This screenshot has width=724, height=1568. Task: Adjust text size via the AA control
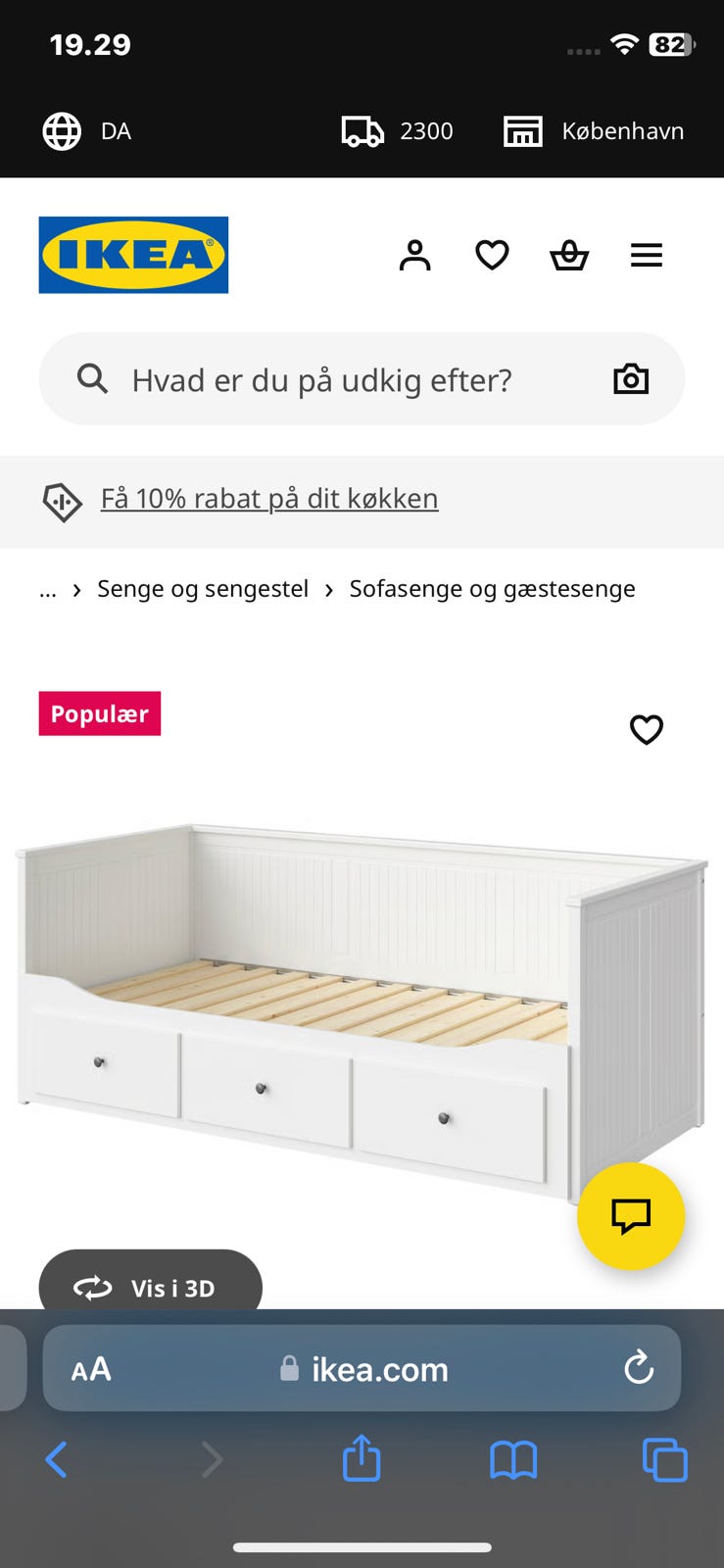coord(89,1368)
